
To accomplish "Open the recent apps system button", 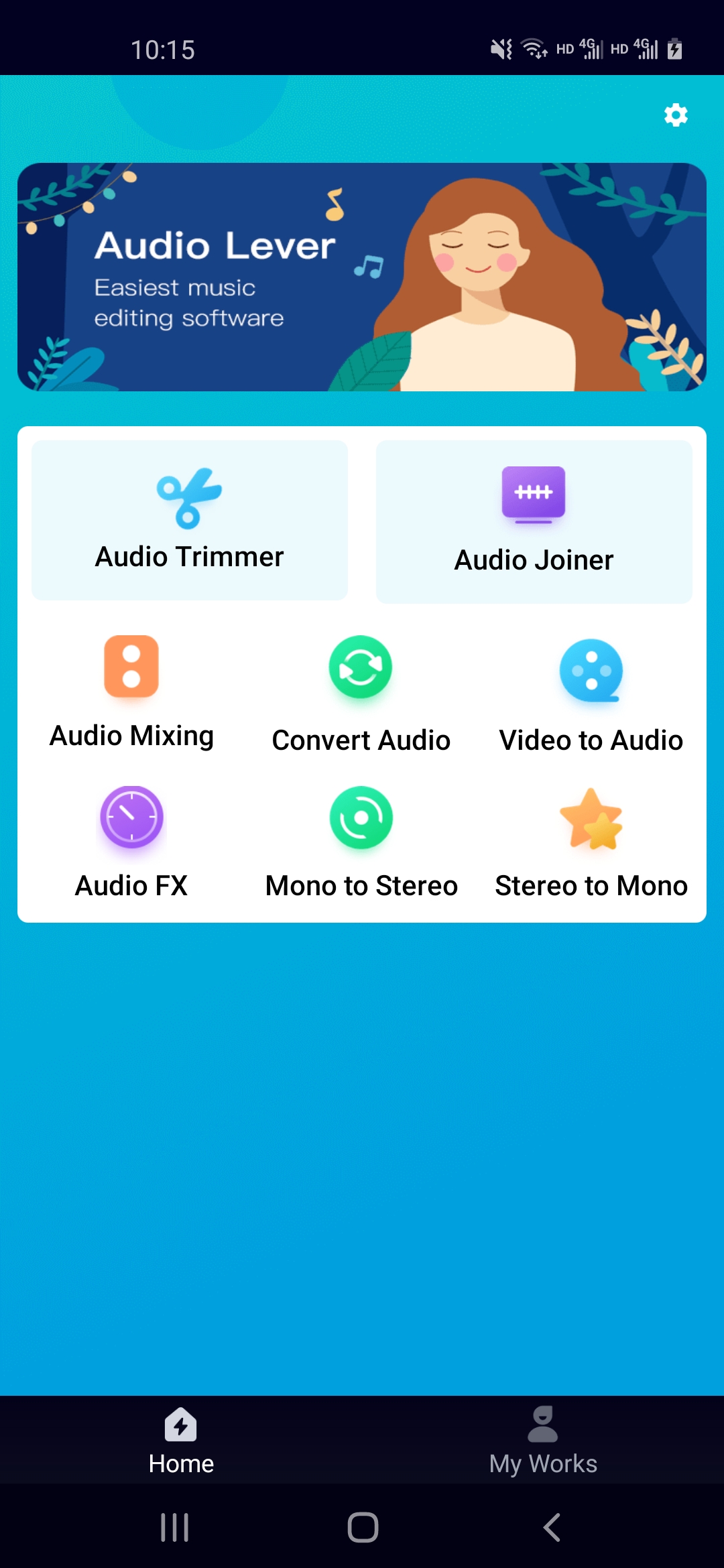I will point(174,1528).
